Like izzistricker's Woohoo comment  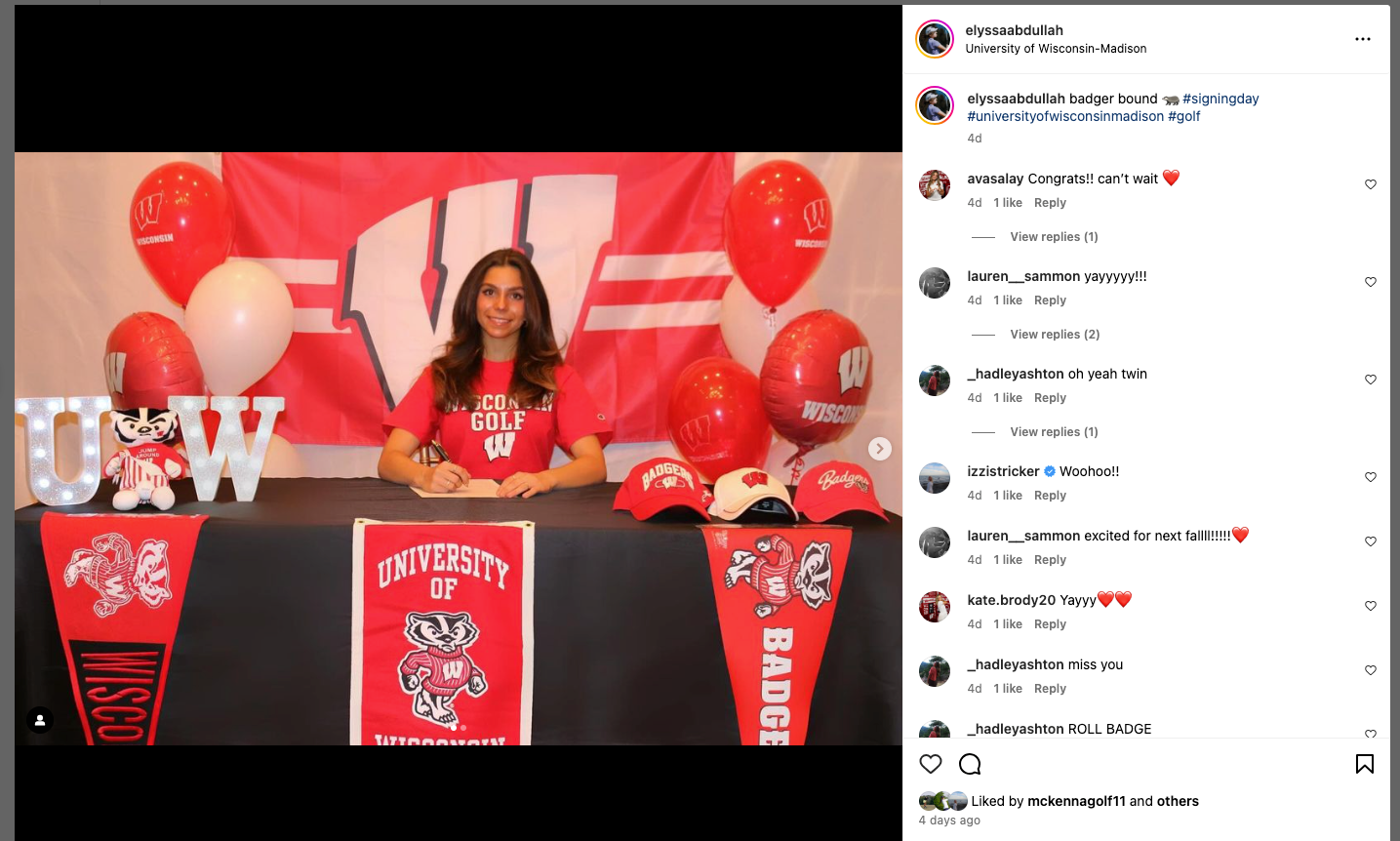(1370, 477)
